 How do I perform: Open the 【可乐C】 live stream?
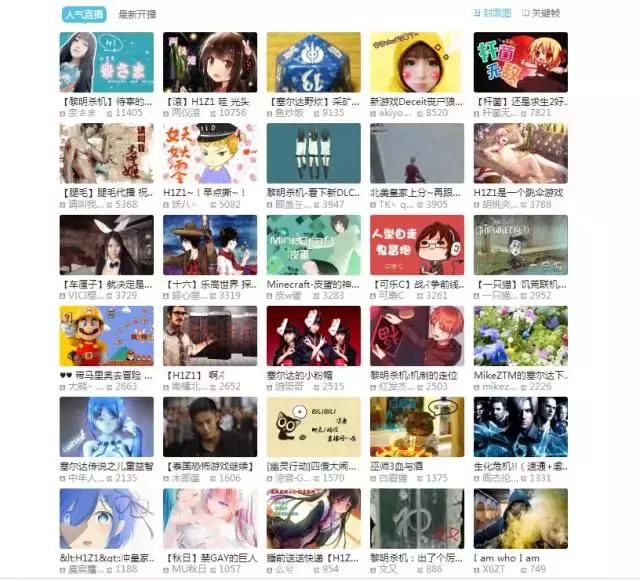(417, 245)
